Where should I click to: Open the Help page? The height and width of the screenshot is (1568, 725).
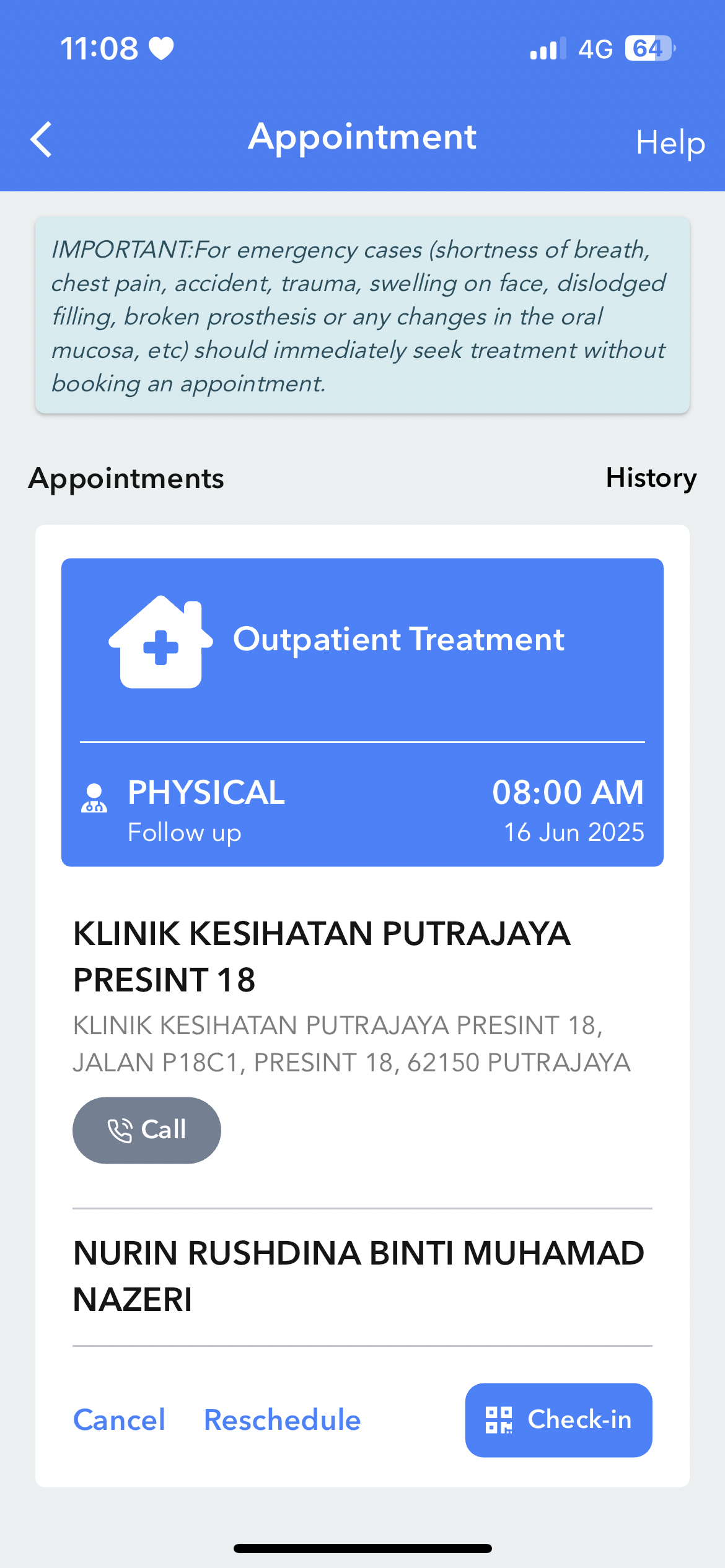click(x=670, y=142)
